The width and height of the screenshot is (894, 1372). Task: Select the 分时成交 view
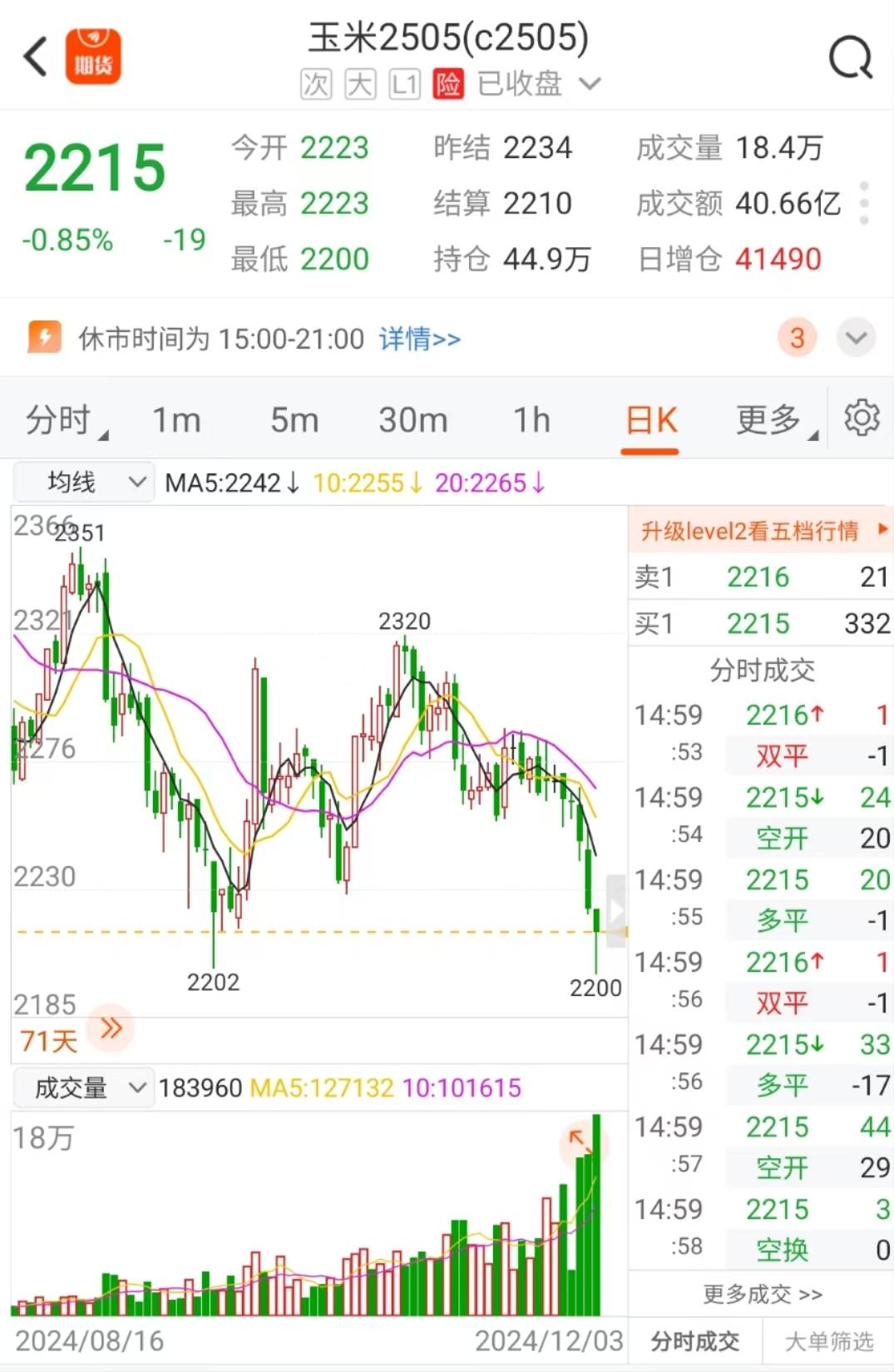695,1341
